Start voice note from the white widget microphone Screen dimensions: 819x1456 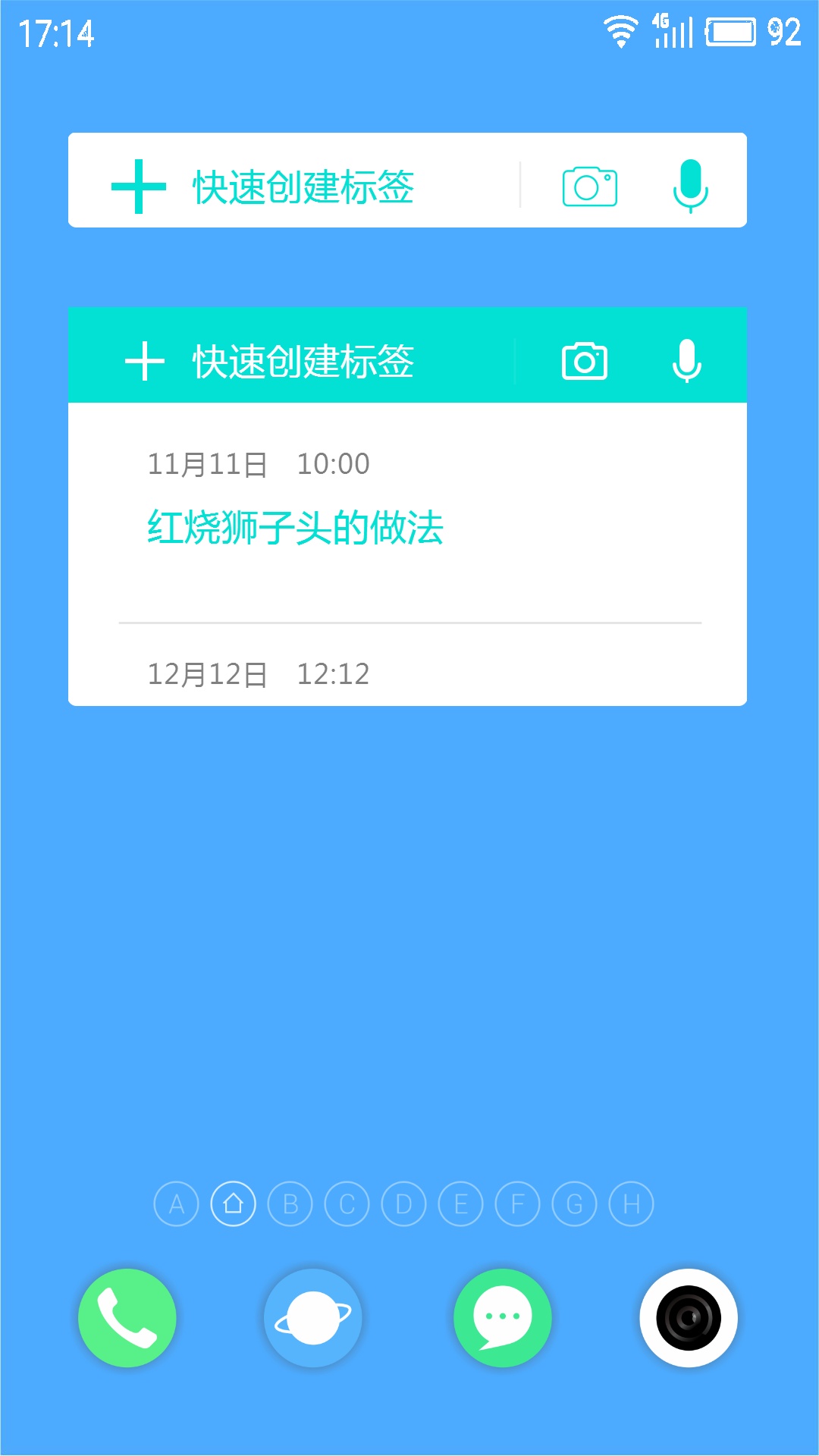690,186
